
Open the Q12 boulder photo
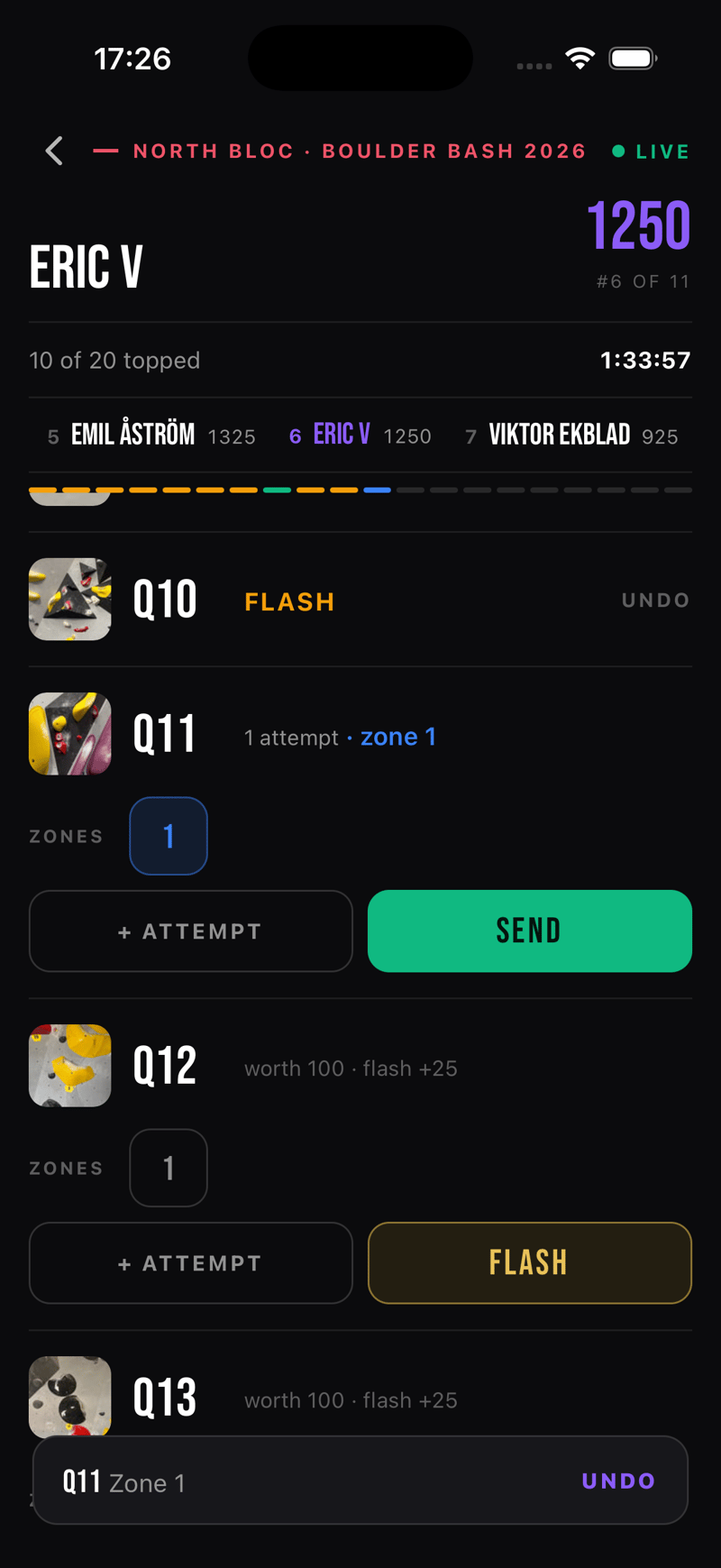tap(70, 1066)
